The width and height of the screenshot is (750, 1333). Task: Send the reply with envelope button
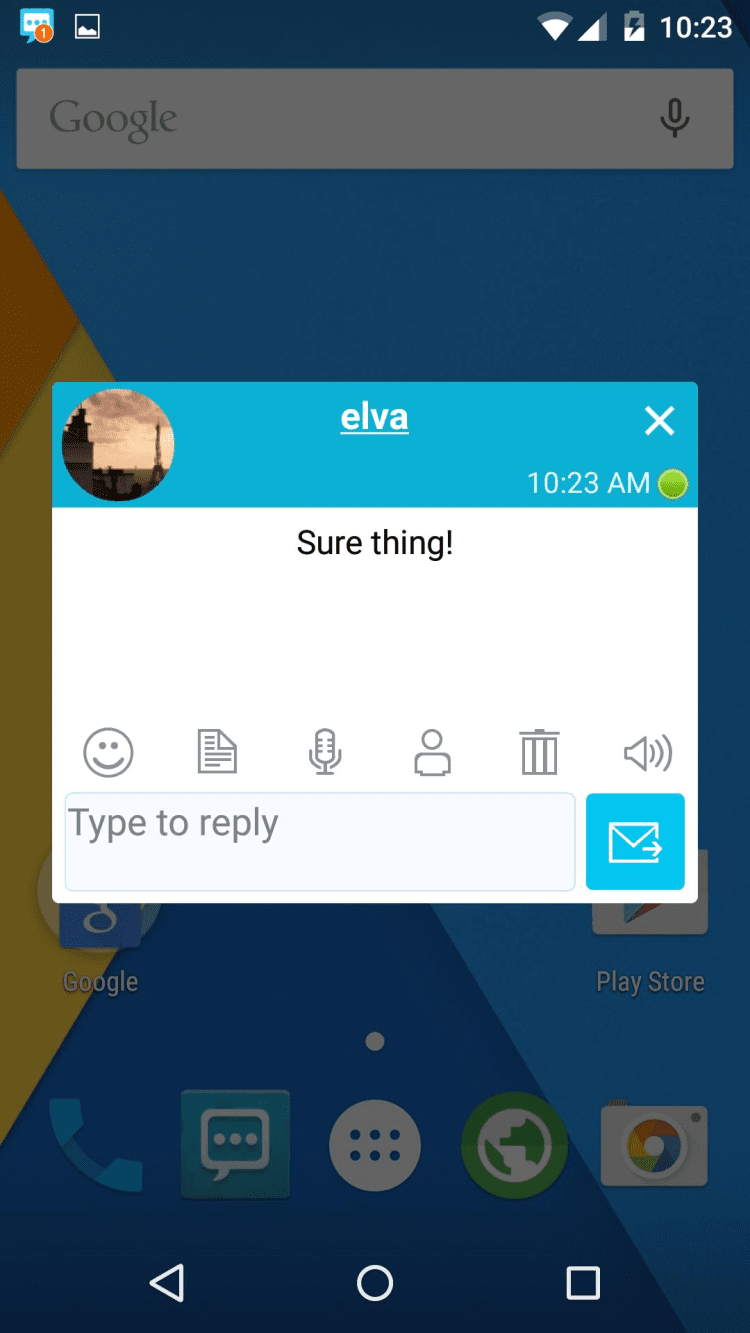635,841
